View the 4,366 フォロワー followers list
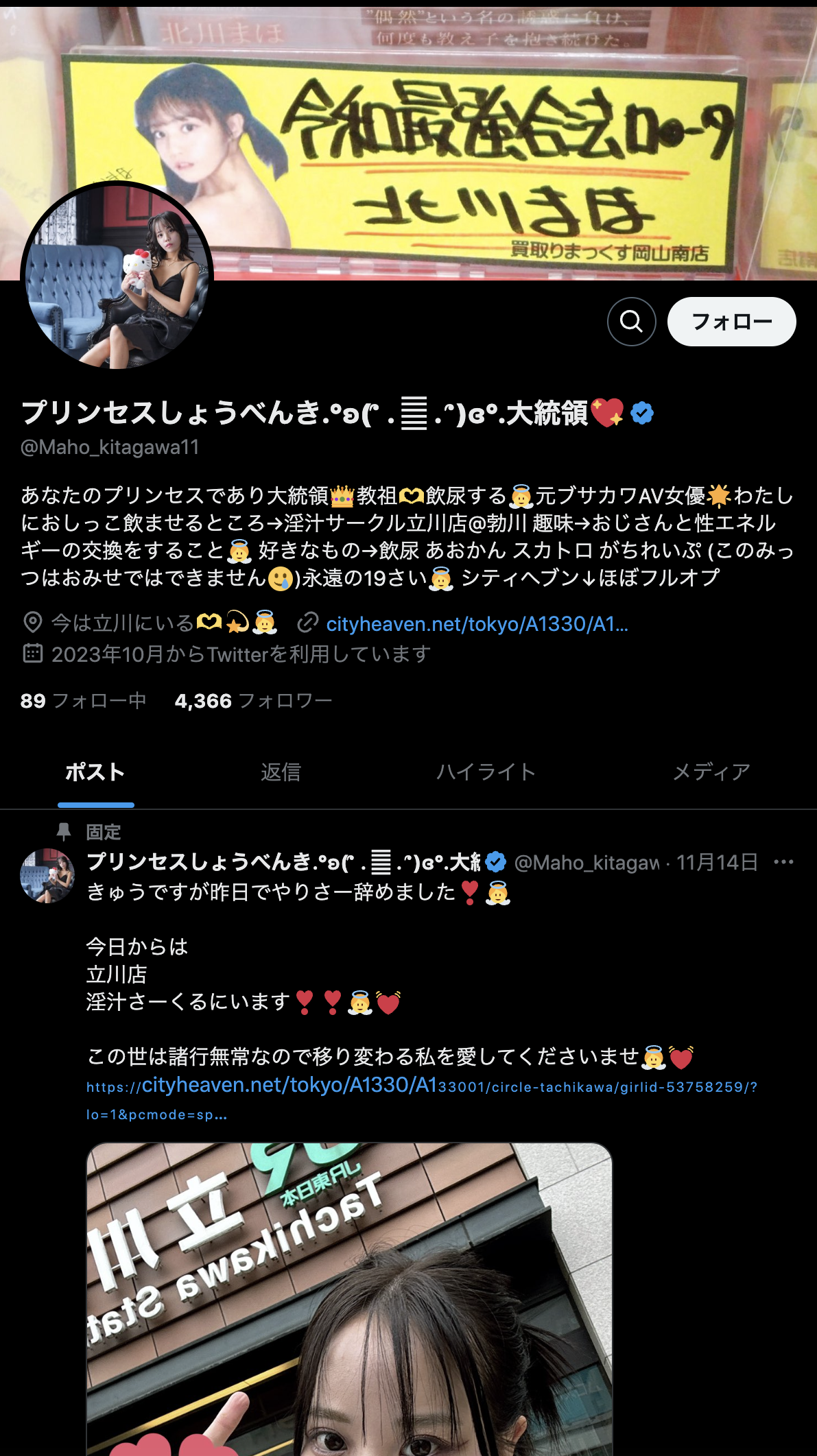The height and width of the screenshot is (1456, 817). (x=253, y=700)
